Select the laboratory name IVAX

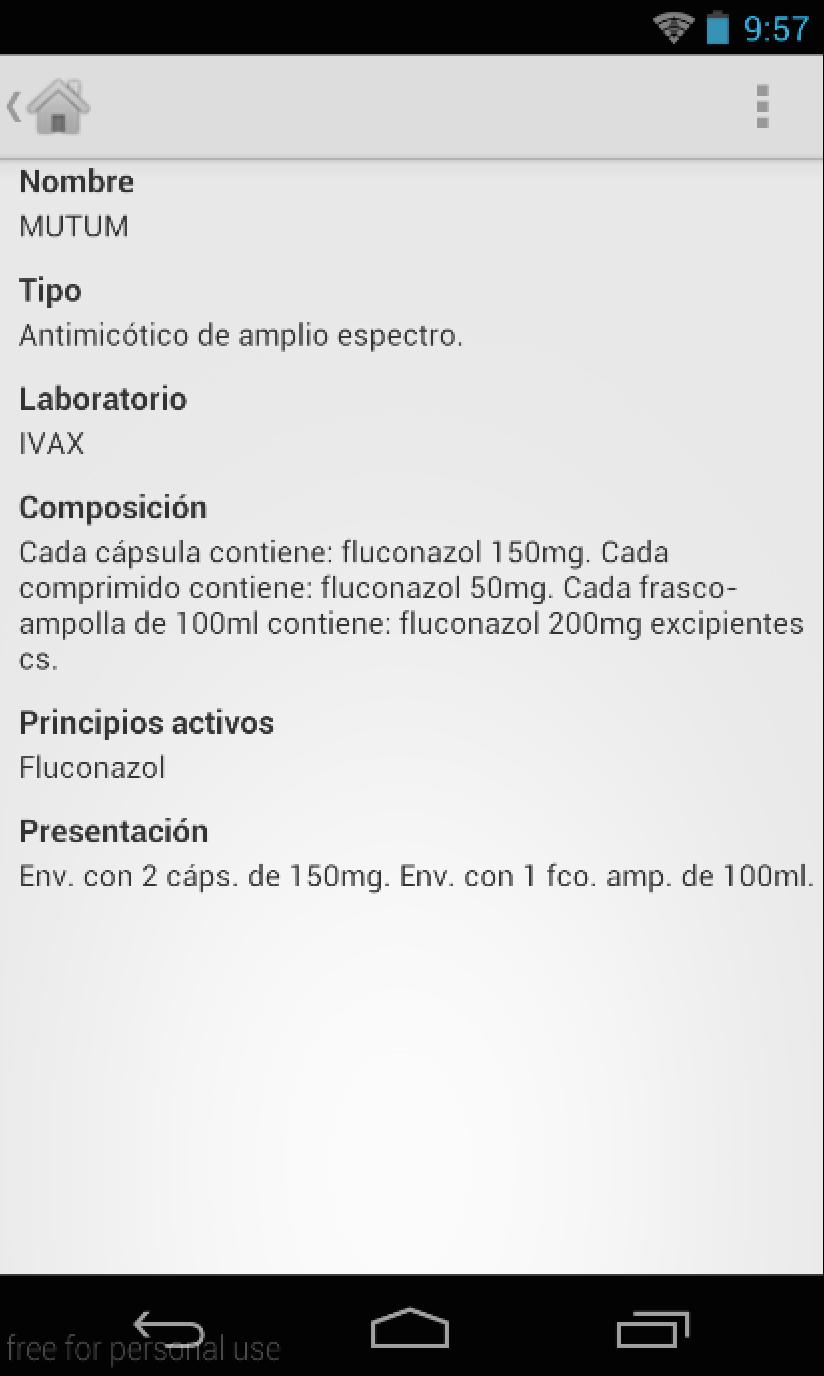click(50, 443)
